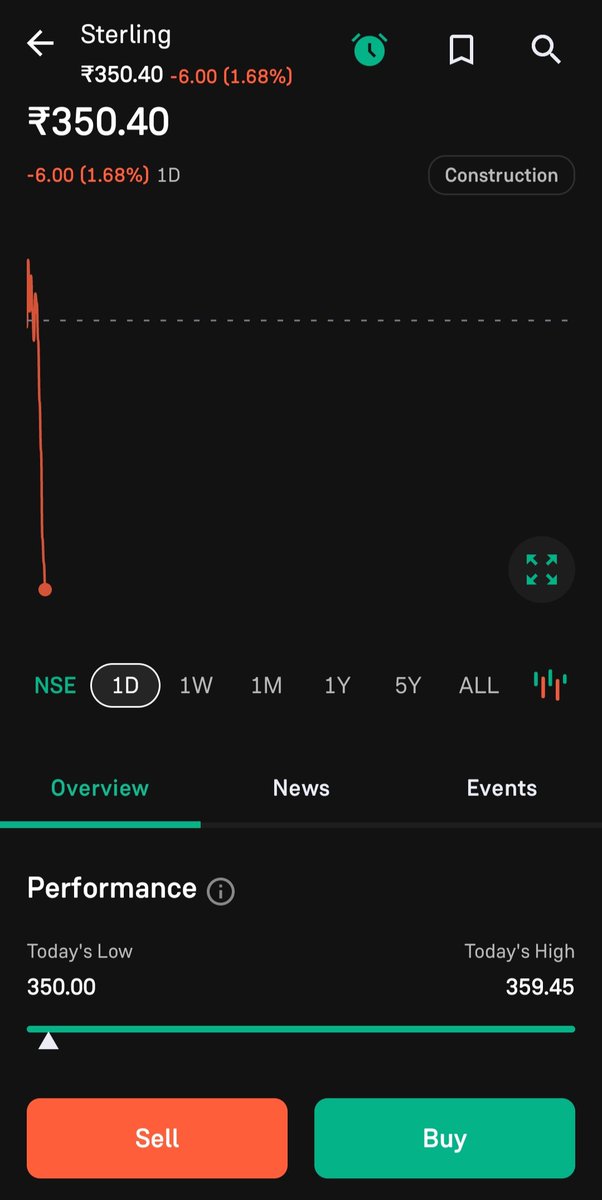Bookmark Sterling to the watchlist
The width and height of the screenshot is (602, 1200).
tap(461, 49)
